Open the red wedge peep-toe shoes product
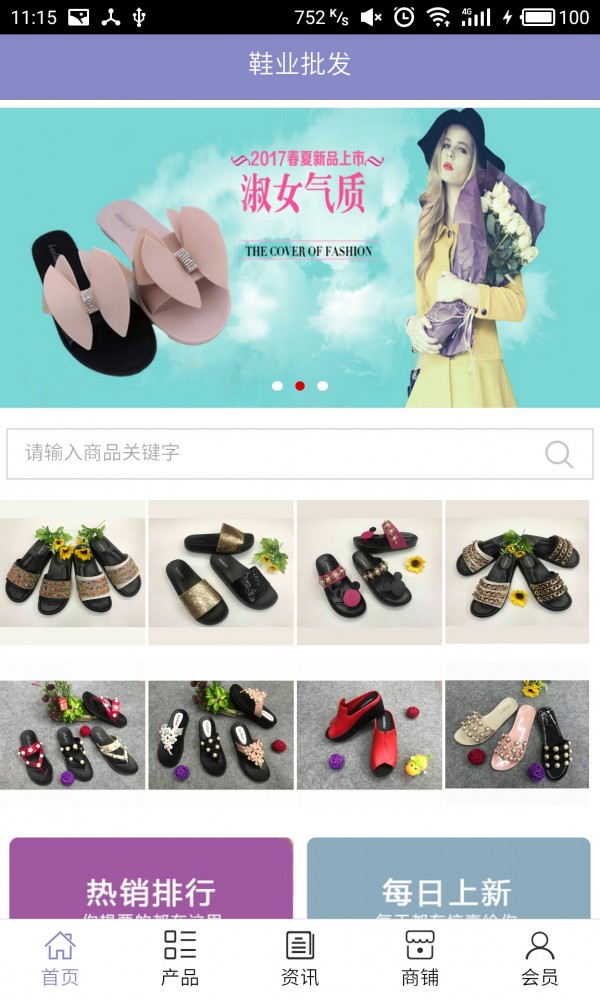Image resolution: width=600 pixels, height=1000 pixels. [369, 735]
